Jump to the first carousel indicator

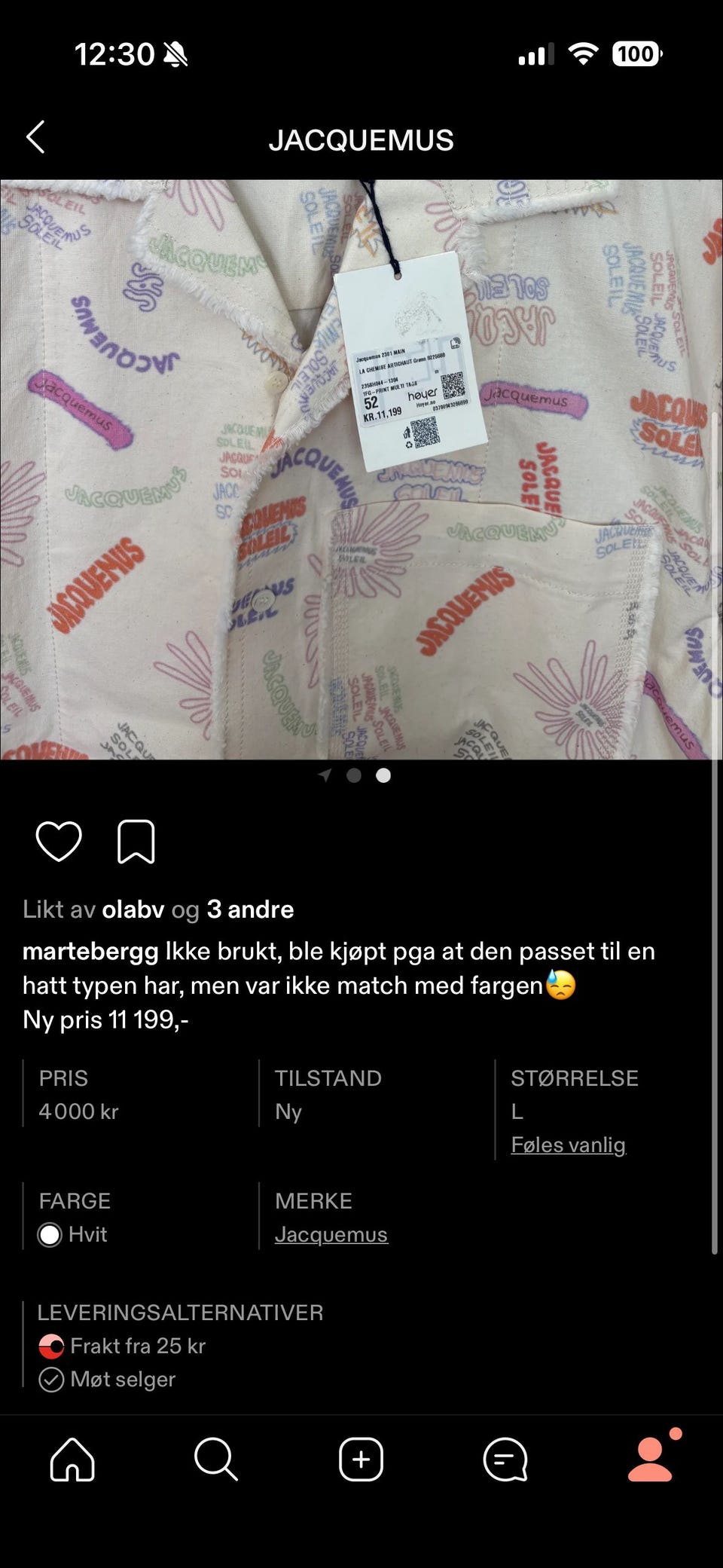325,775
